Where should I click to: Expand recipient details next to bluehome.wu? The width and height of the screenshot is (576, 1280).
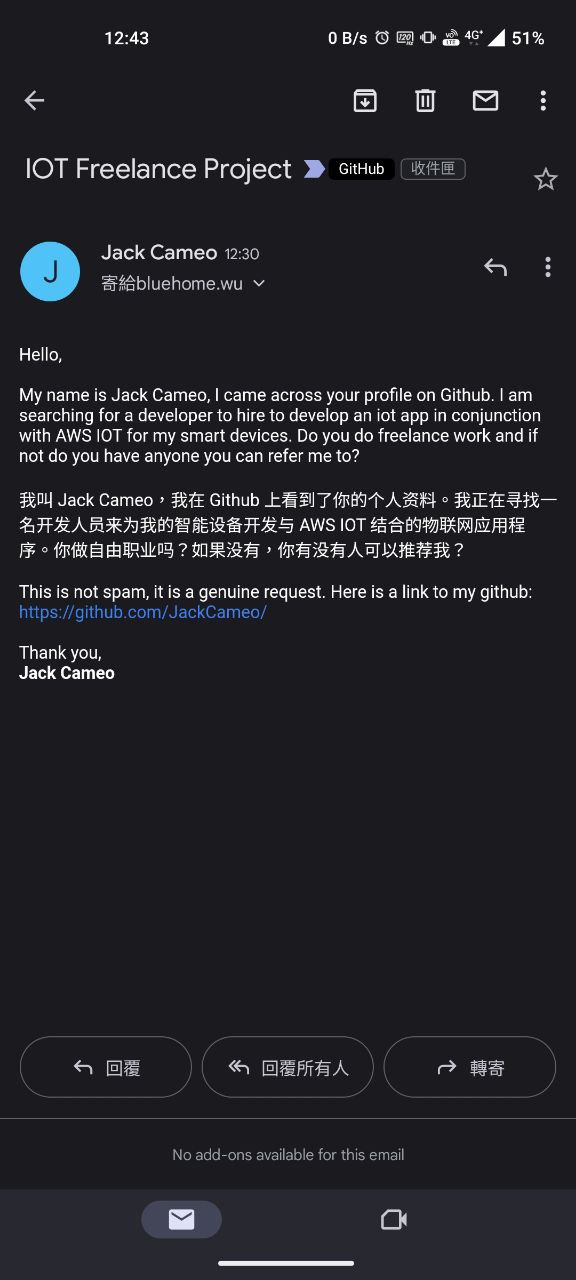tap(259, 284)
